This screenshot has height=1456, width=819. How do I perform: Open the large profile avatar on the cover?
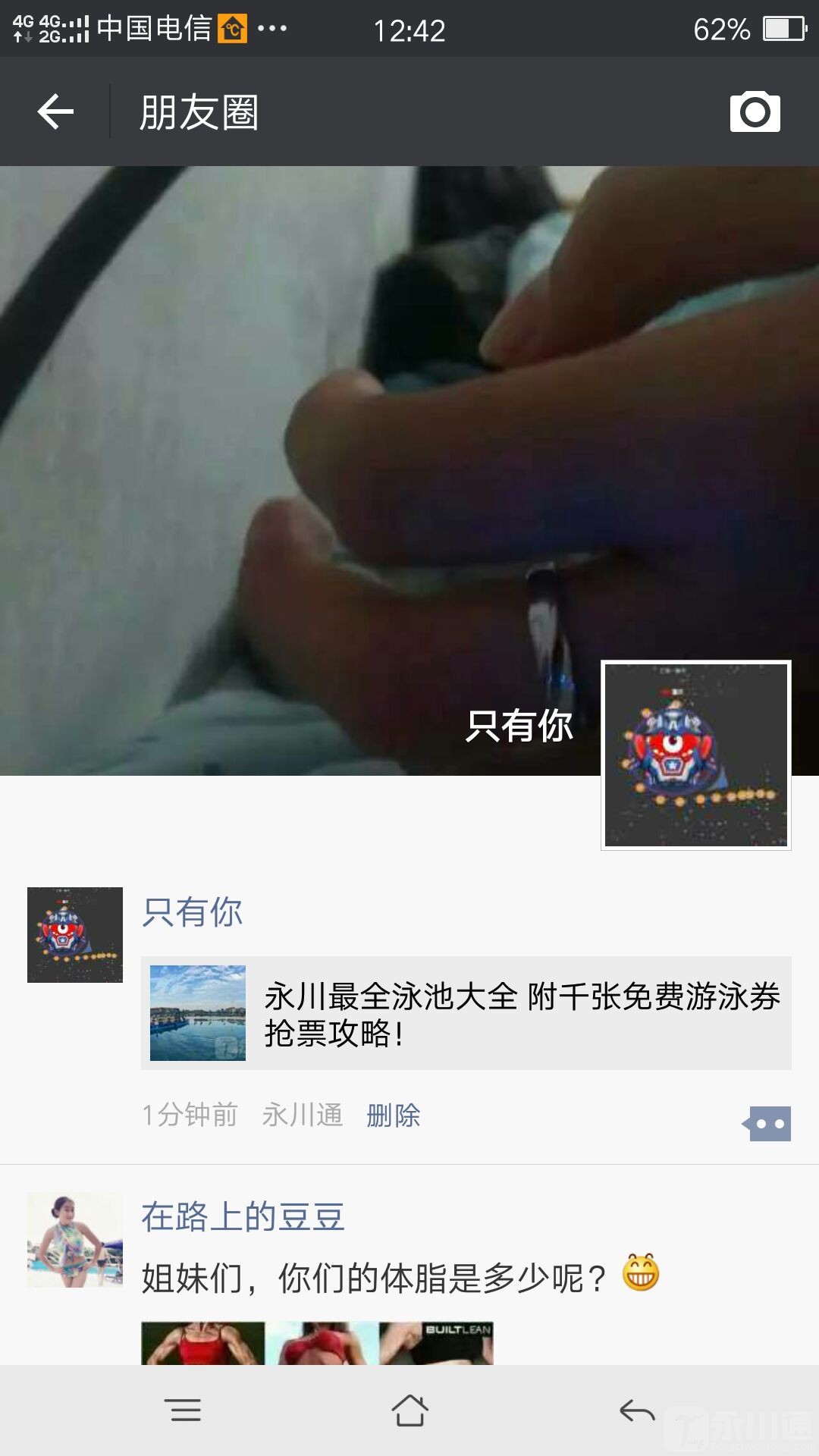pos(695,755)
